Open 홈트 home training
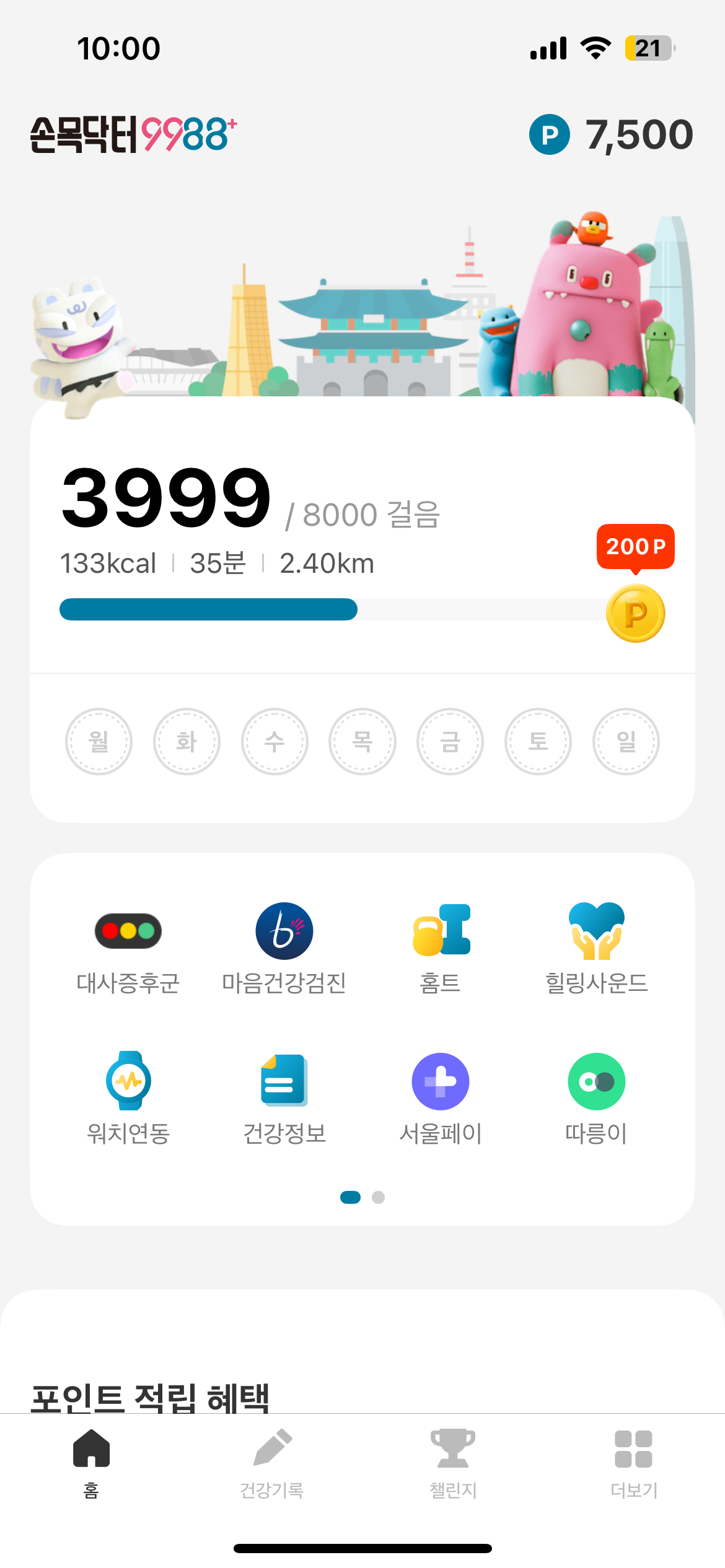725x1568 pixels. (x=441, y=947)
